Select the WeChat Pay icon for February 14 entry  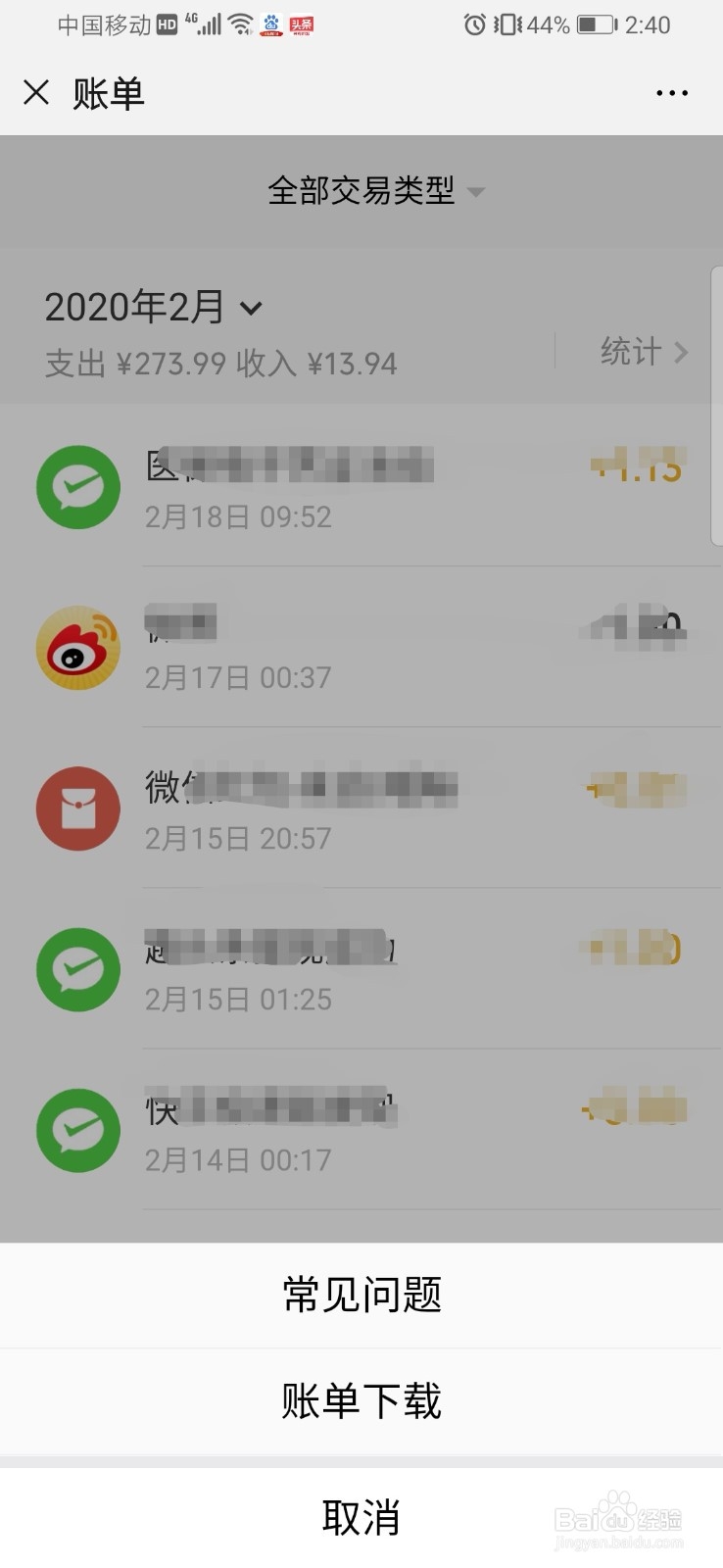(x=78, y=1130)
